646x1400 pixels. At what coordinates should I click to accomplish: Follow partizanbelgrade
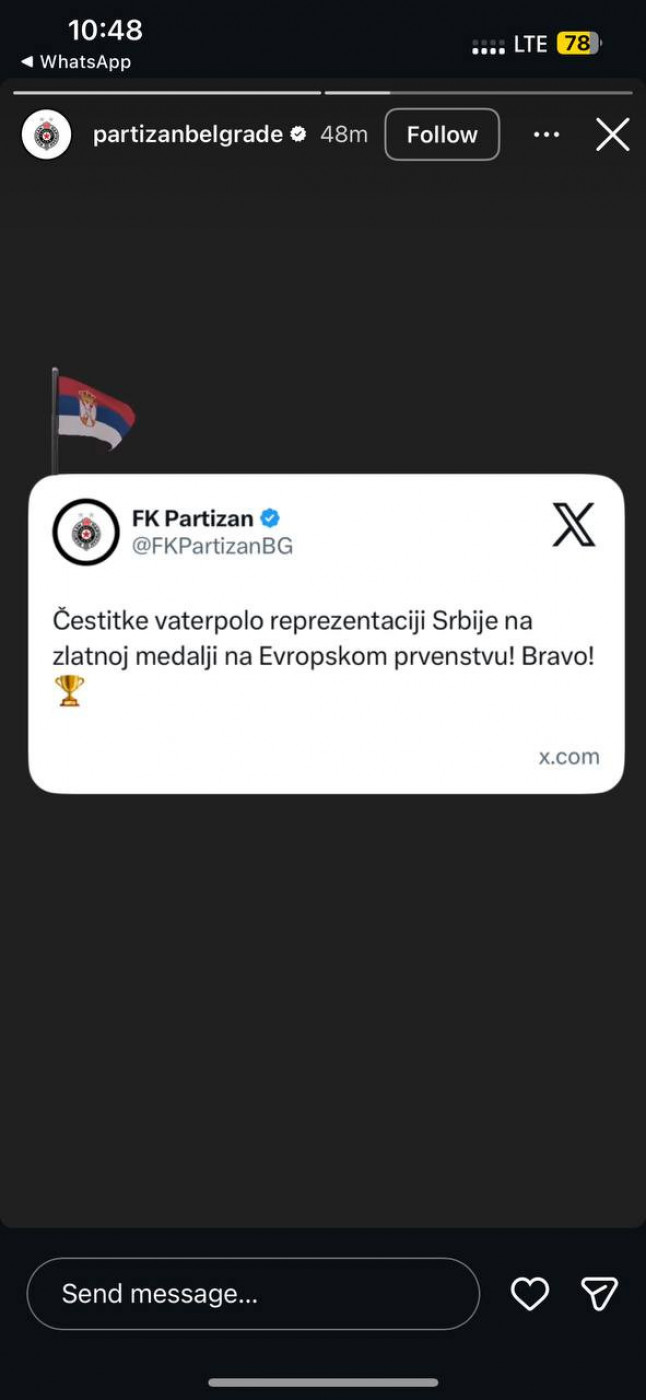pyautogui.click(x=442, y=135)
